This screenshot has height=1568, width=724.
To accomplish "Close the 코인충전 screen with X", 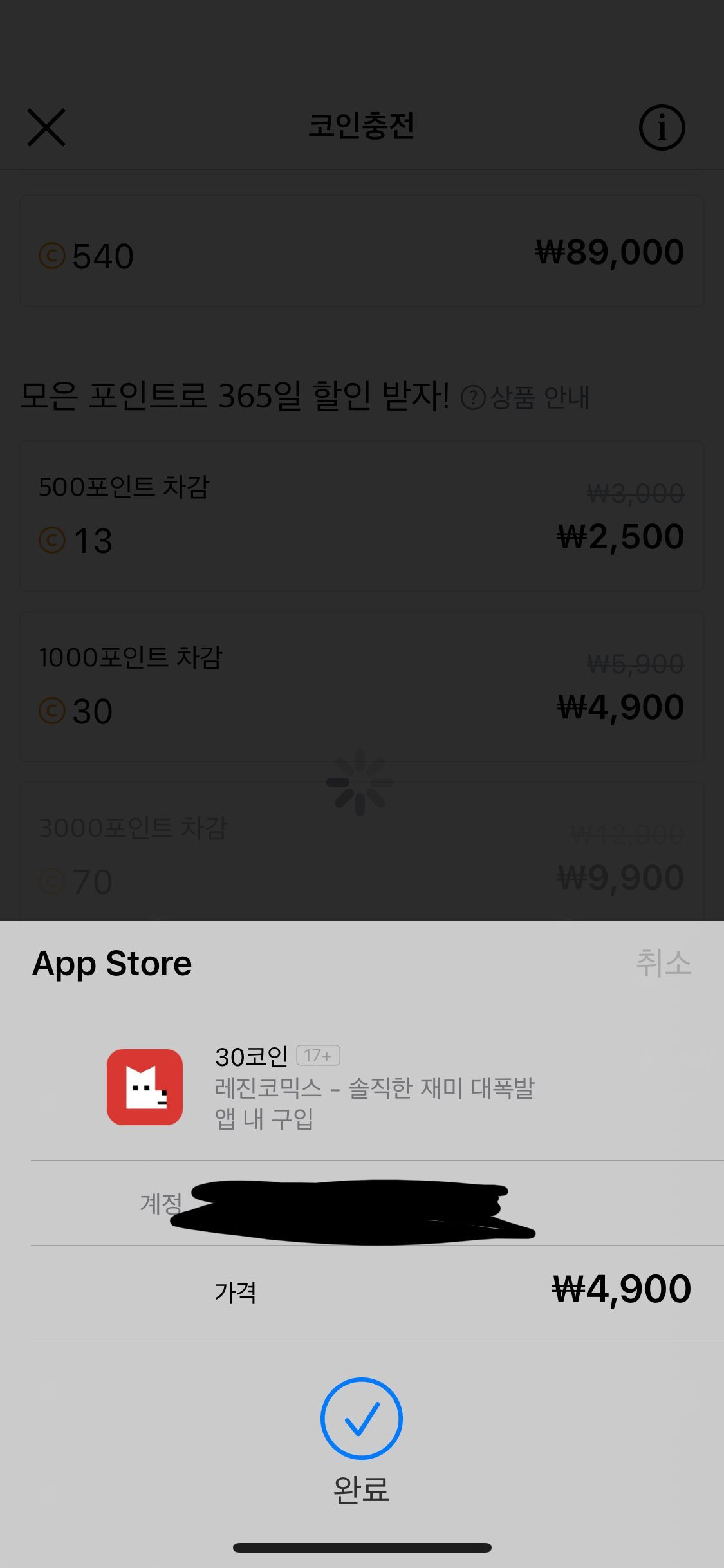I will click(x=46, y=127).
